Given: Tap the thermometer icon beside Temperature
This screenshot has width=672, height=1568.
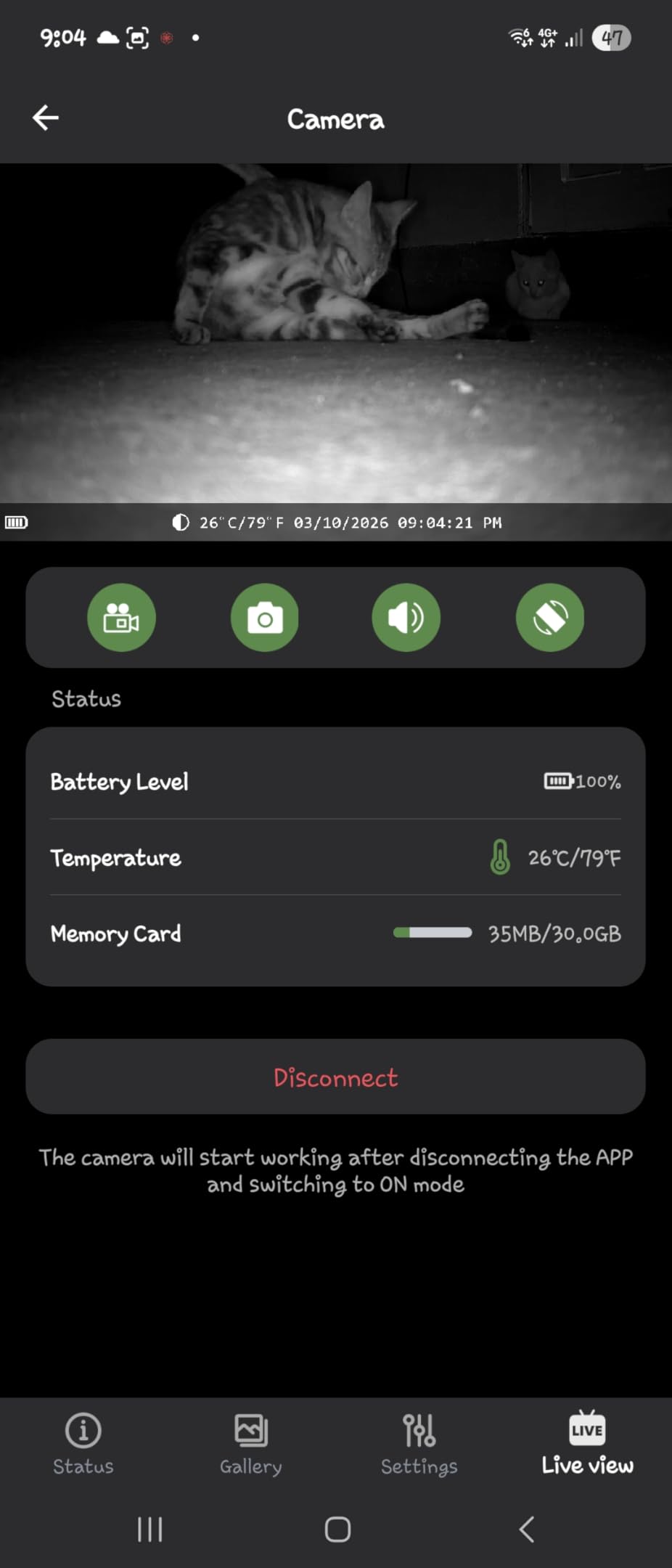Looking at the screenshot, I should [x=499, y=857].
